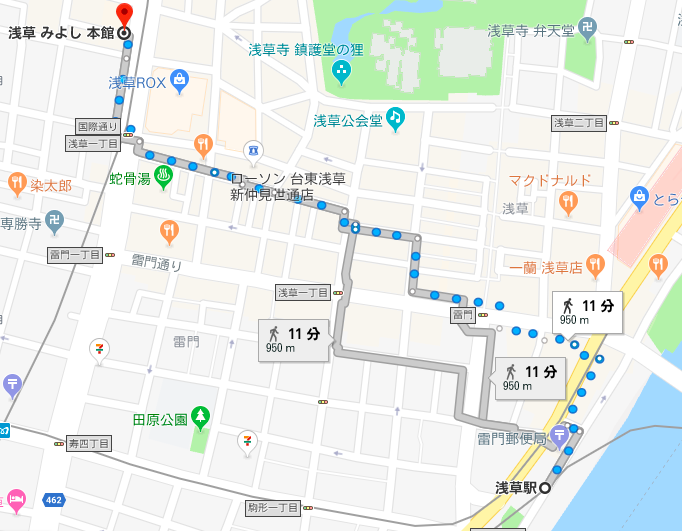Screen dimensions: 682x531
Task: Open the 雷門郵便局 post office marker
Action: [560, 434]
